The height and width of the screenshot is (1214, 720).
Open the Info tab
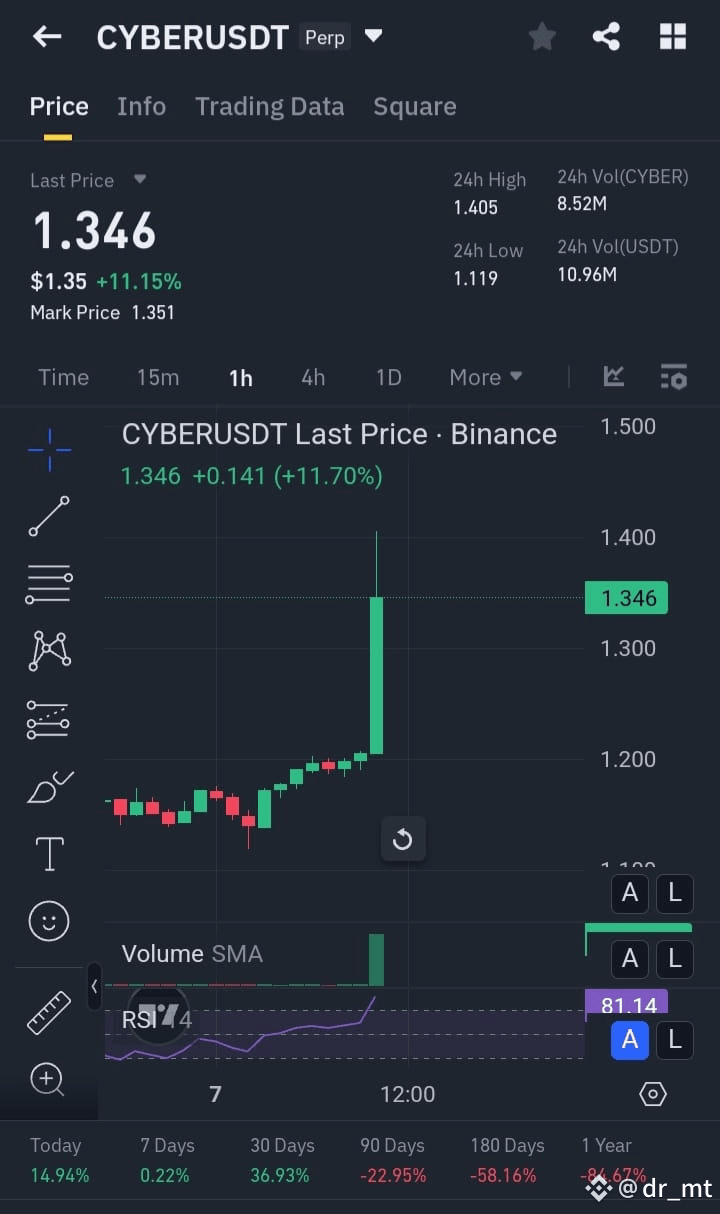[141, 106]
